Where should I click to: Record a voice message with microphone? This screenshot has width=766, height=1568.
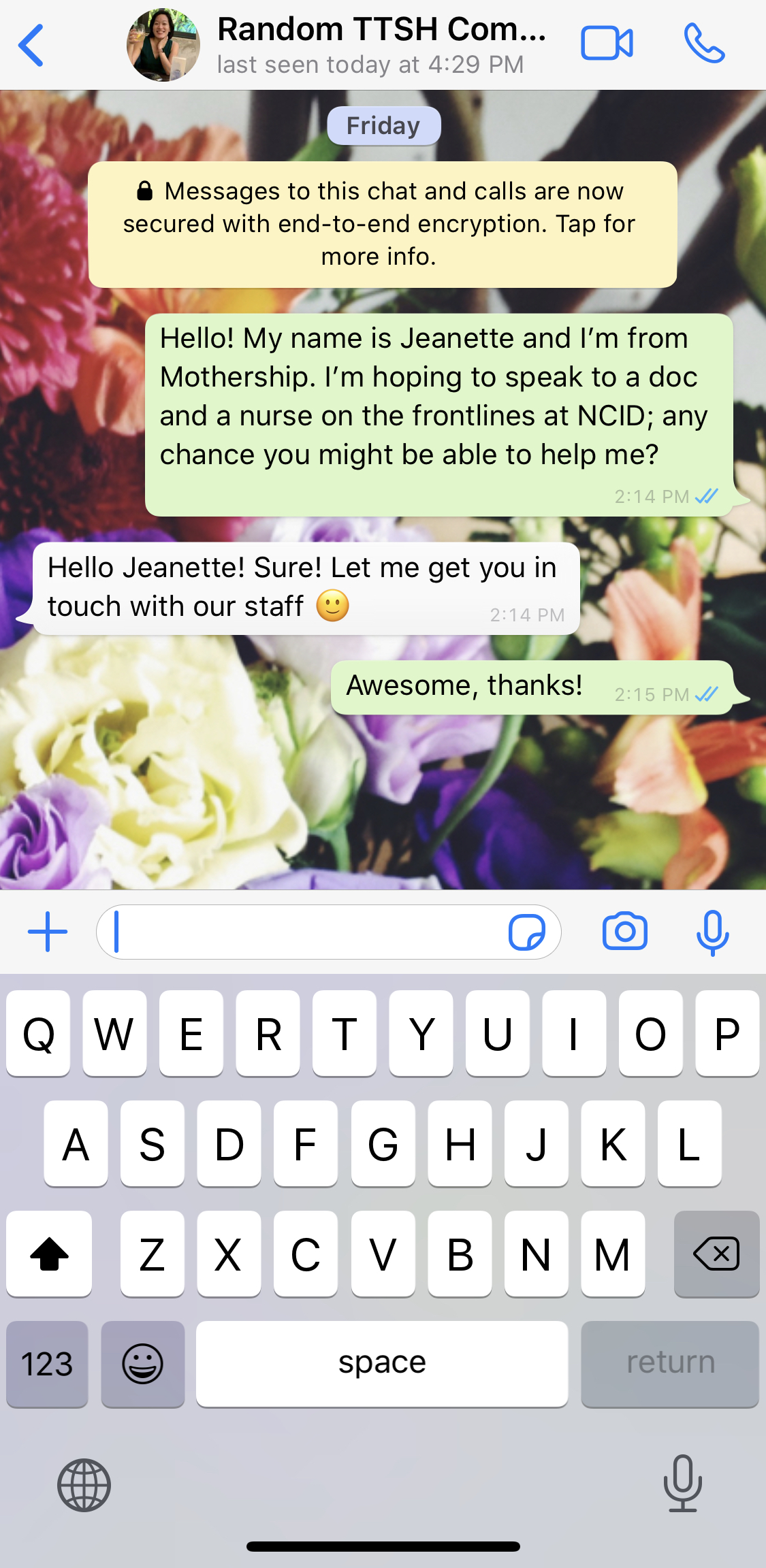[x=713, y=932]
